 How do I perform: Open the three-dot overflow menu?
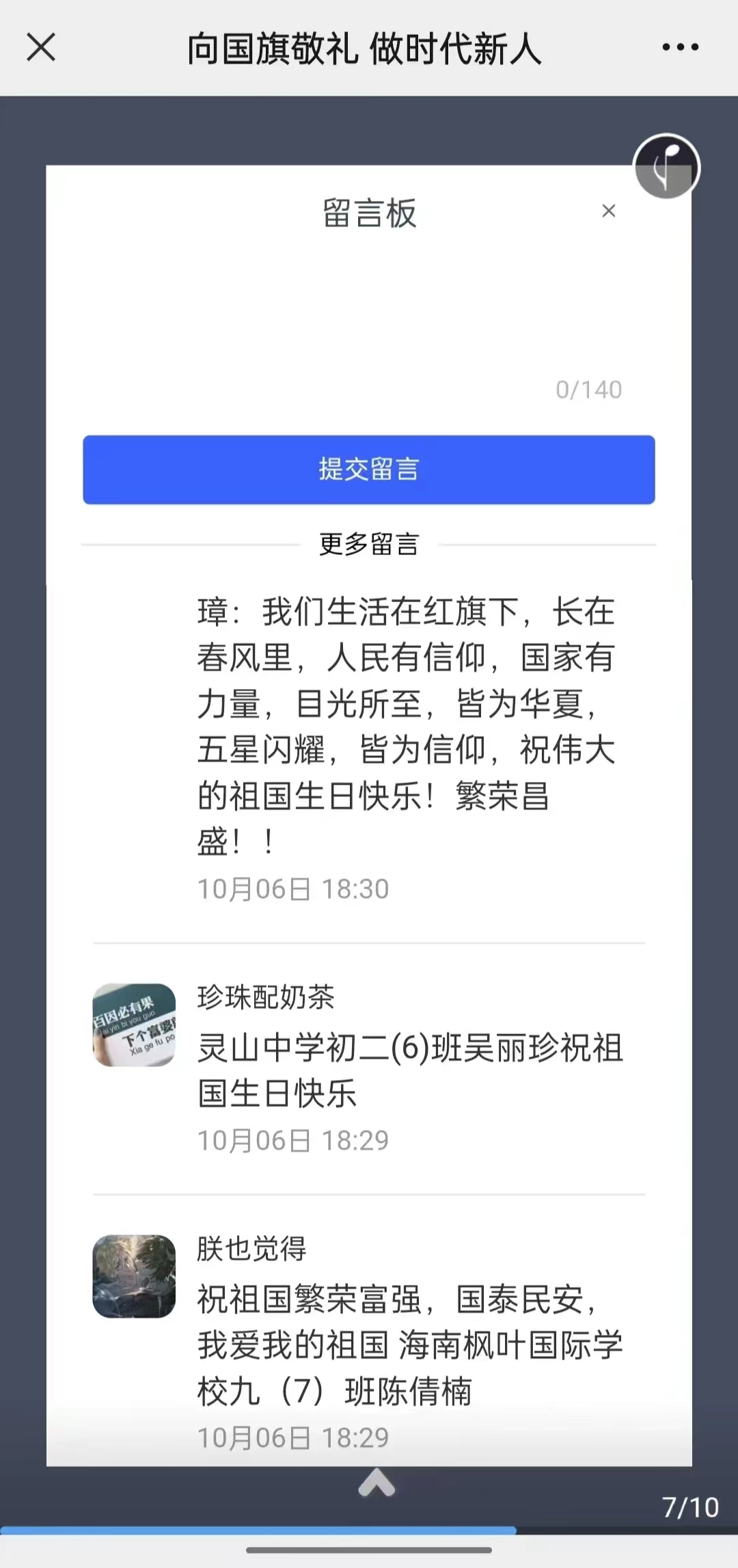[x=680, y=47]
